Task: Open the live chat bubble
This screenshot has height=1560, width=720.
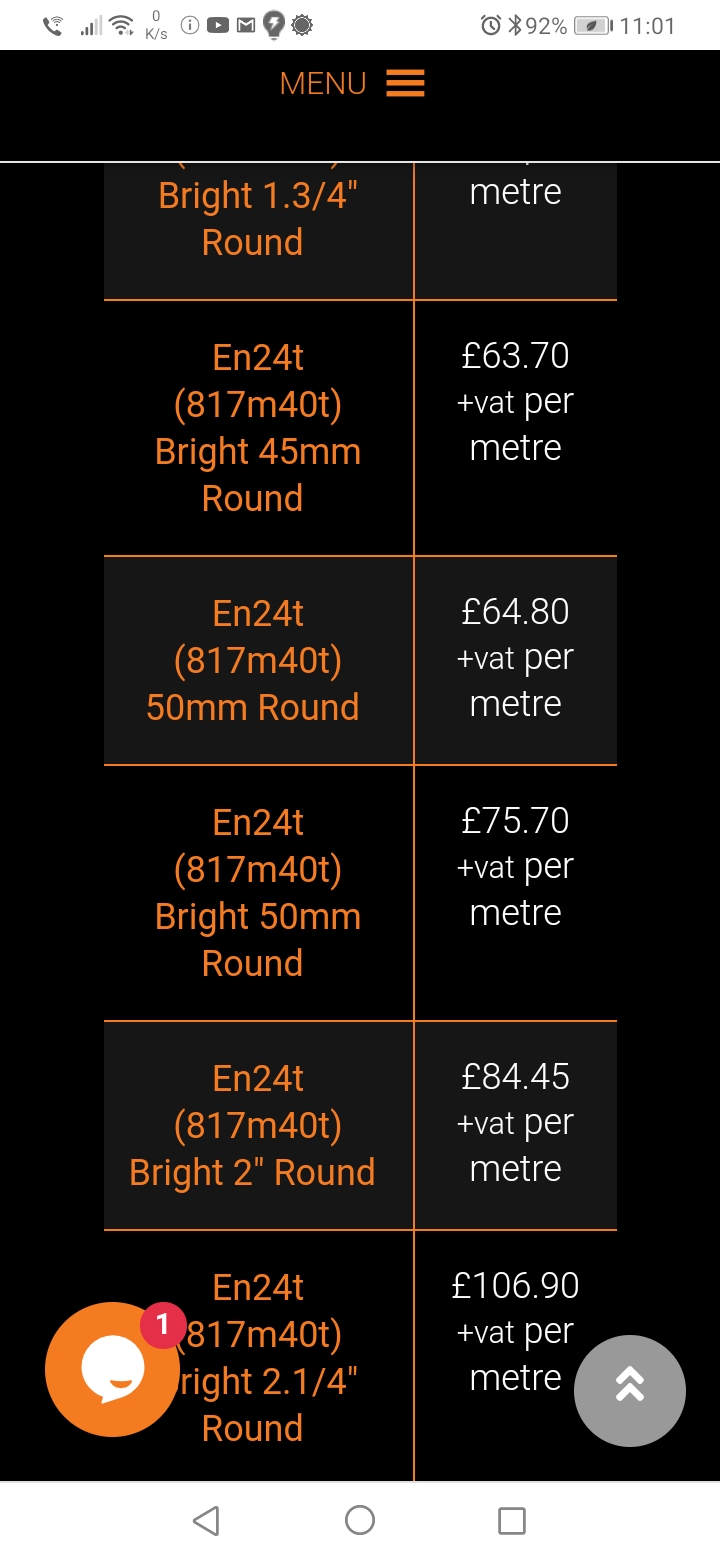Action: (113, 1369)
